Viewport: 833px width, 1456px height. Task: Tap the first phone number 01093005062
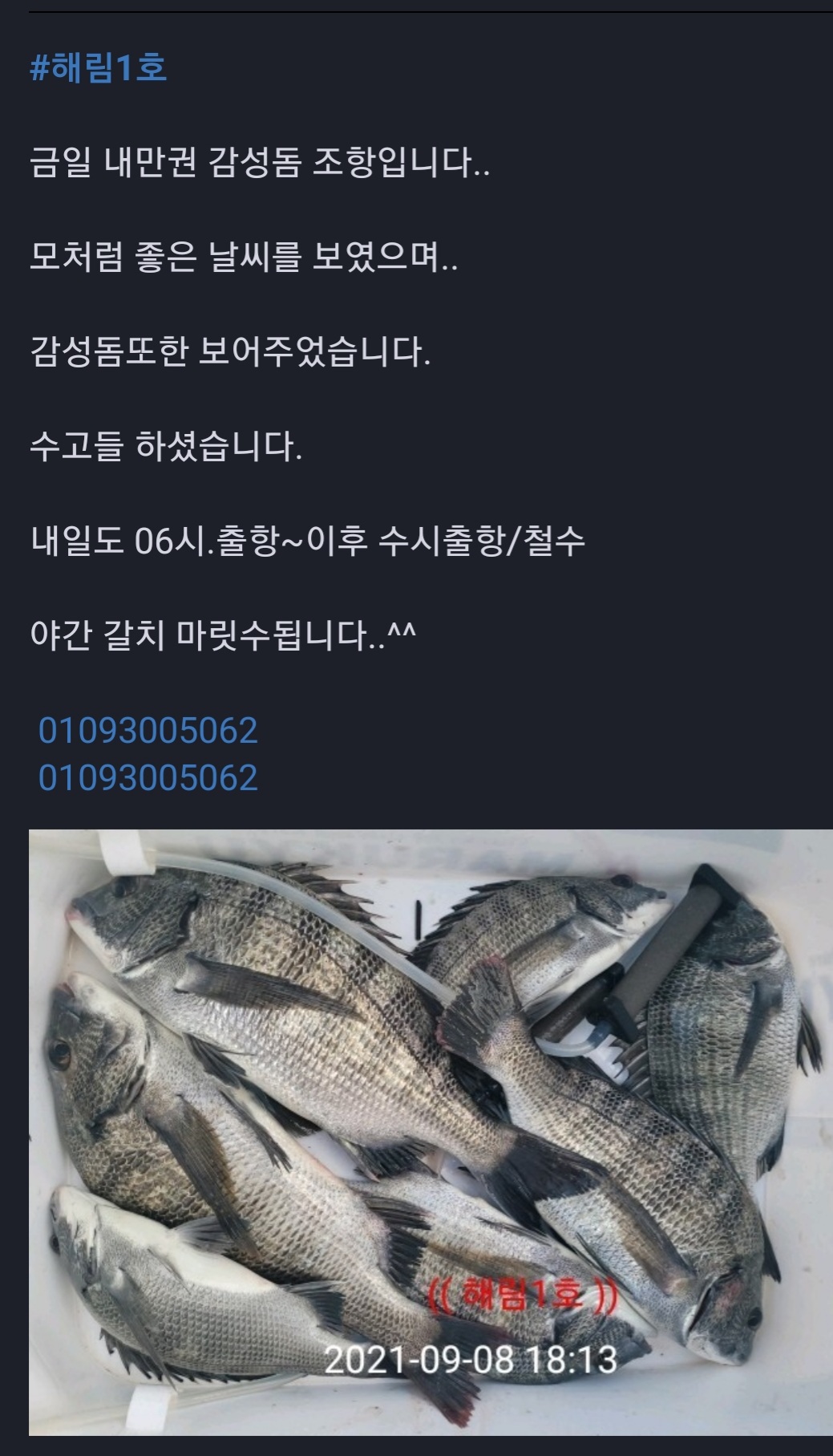(148, 731)
